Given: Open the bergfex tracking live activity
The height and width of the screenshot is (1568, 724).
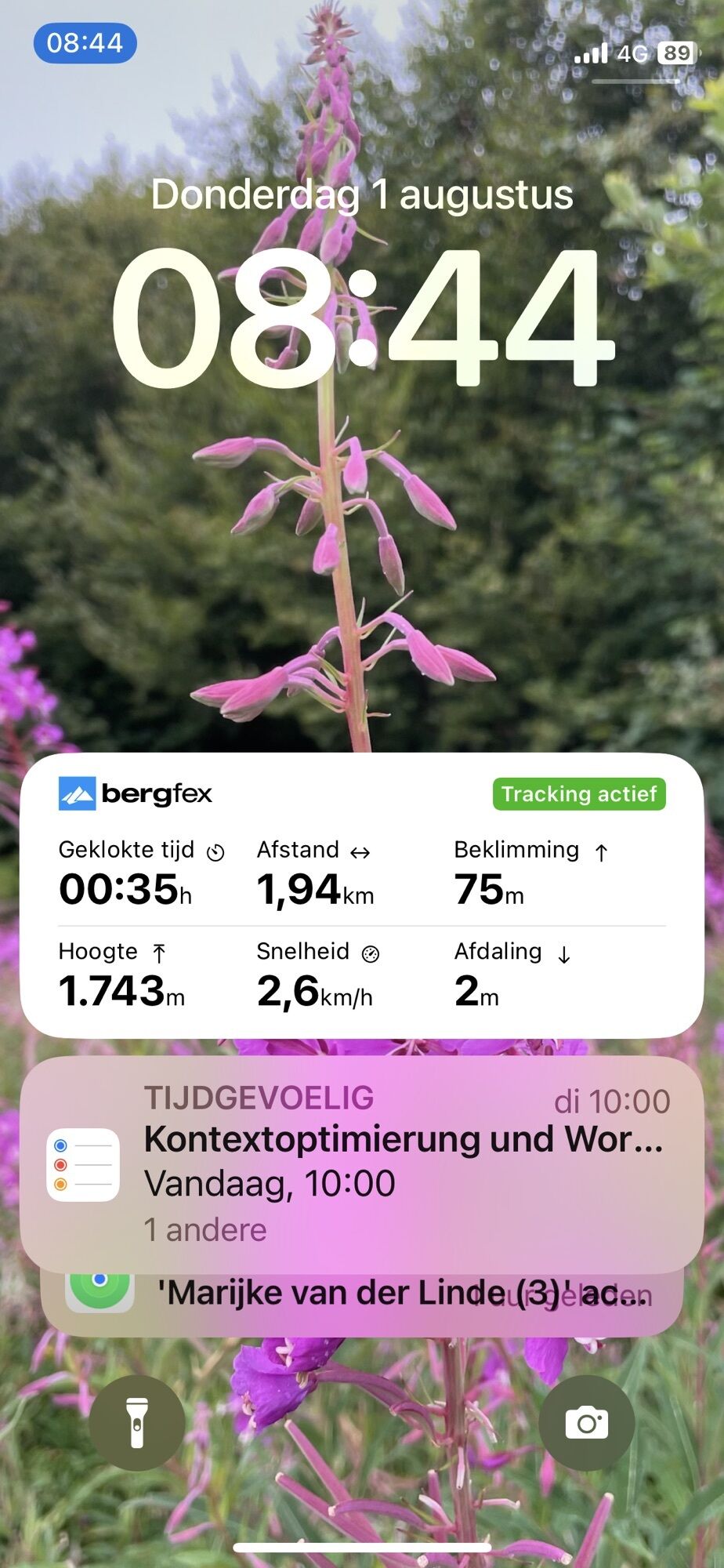Looking at the screenshot, I should [x=361, y=895].
